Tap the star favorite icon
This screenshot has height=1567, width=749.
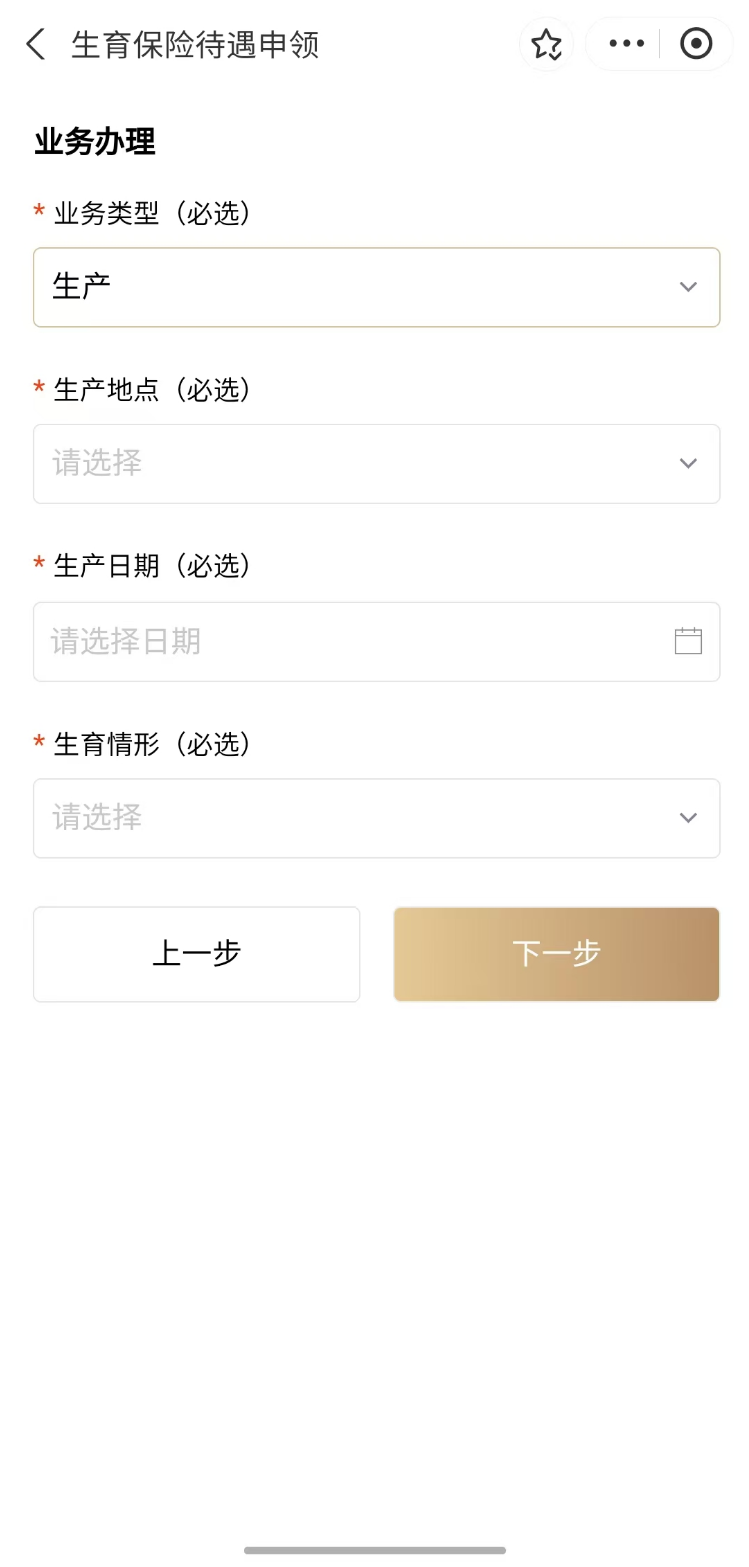point(546,44)
